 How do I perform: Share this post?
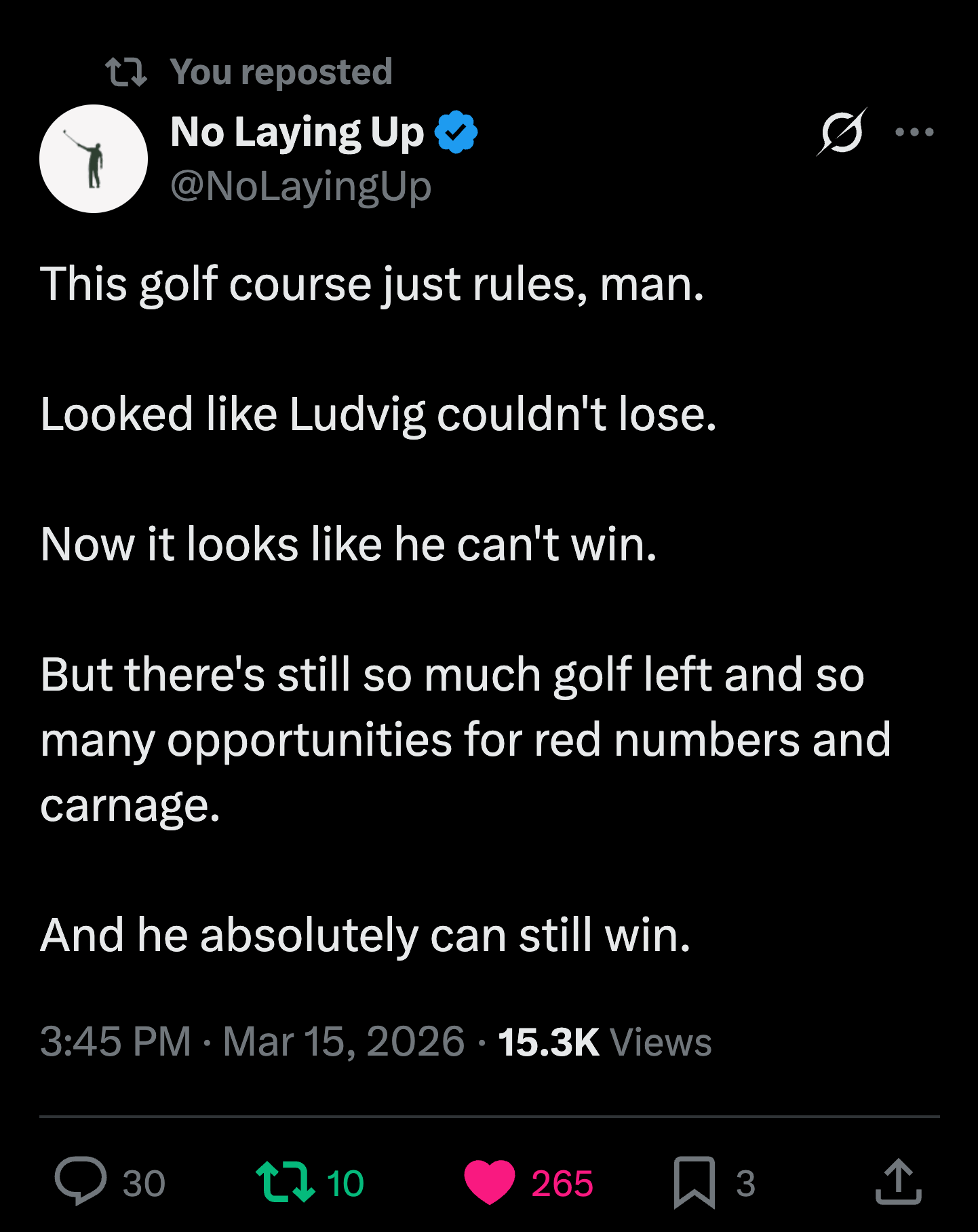pos(898,1182)
